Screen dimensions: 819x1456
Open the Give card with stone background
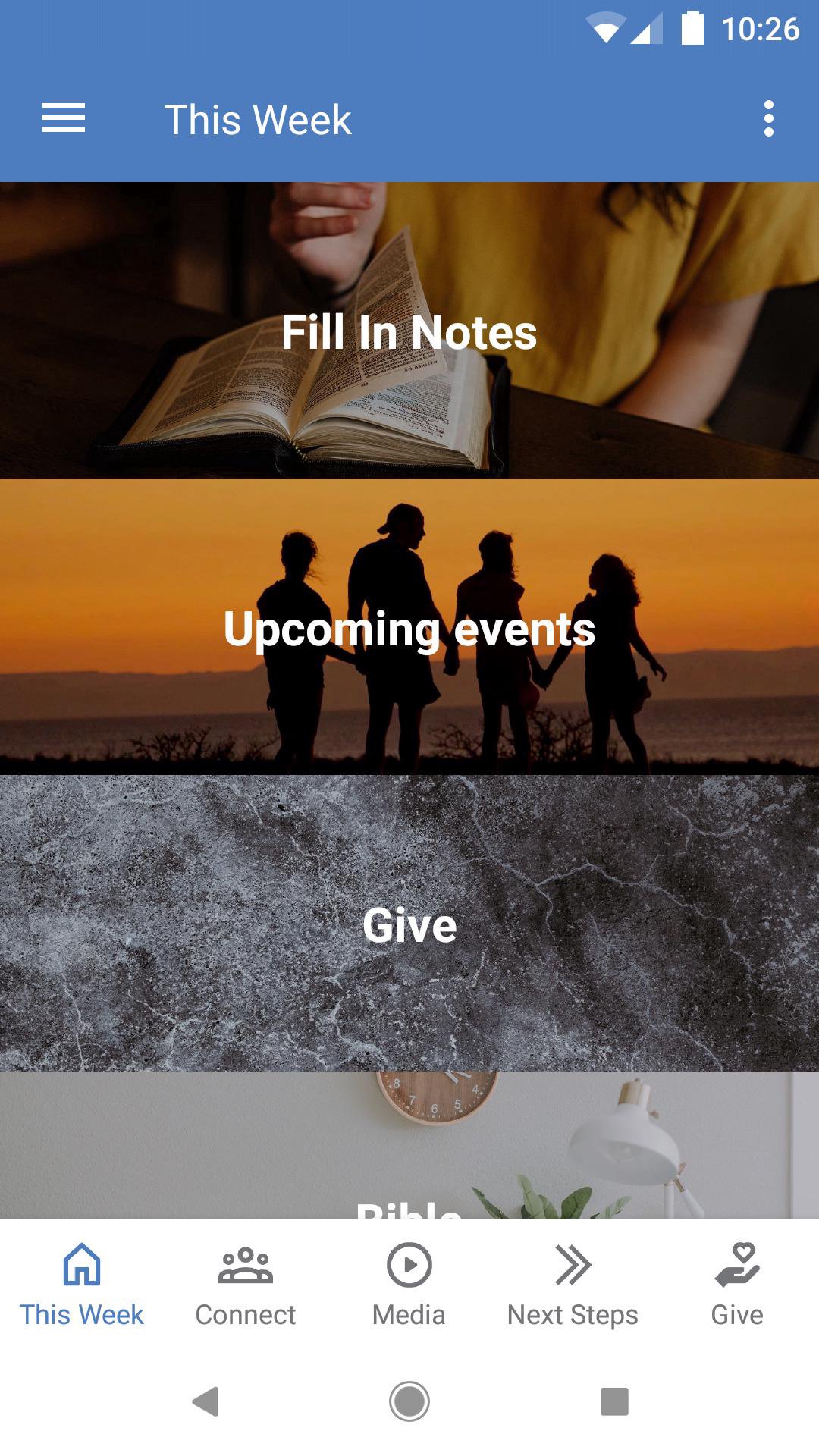409,924
